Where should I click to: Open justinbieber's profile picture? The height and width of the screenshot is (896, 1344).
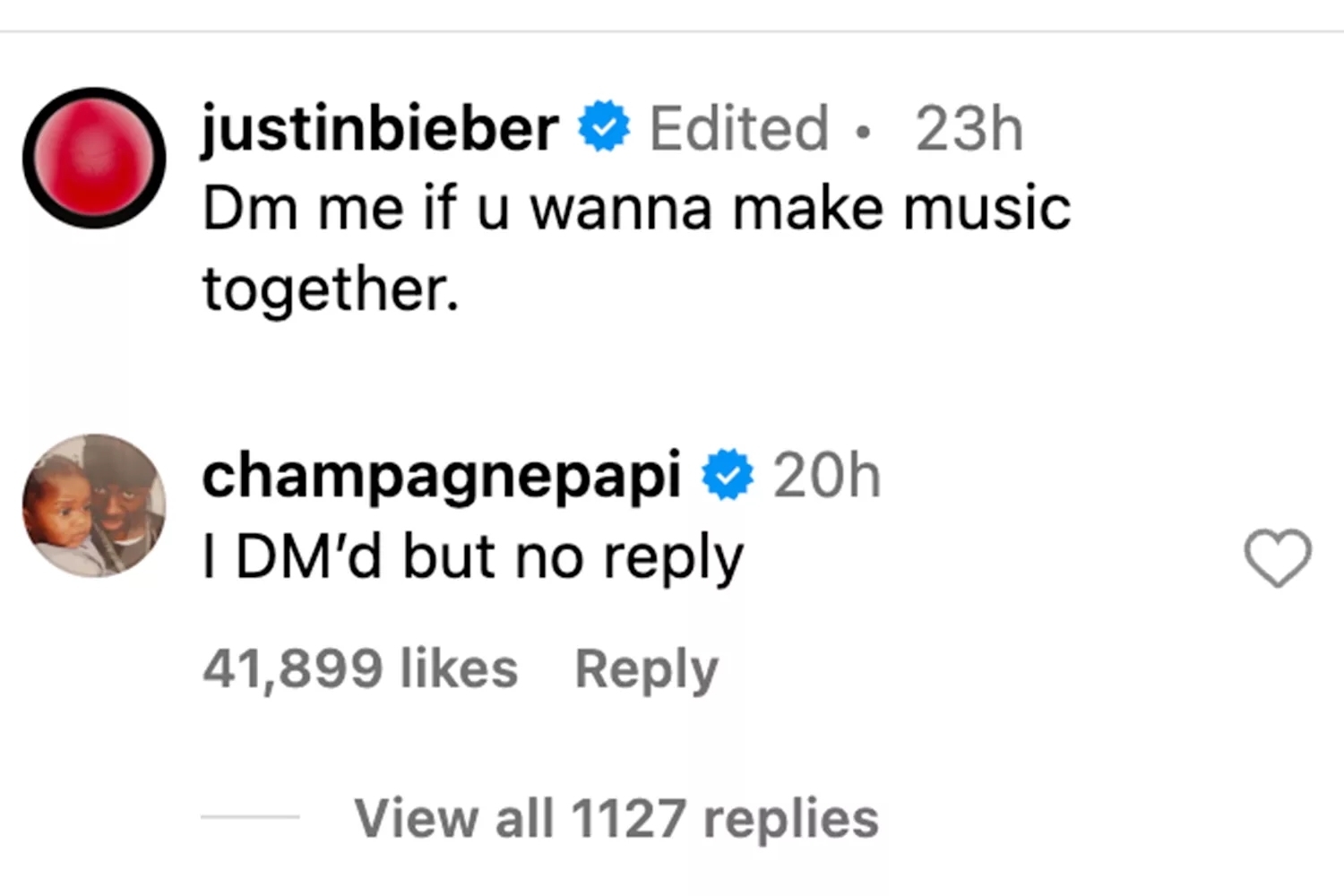coord(94,158)
